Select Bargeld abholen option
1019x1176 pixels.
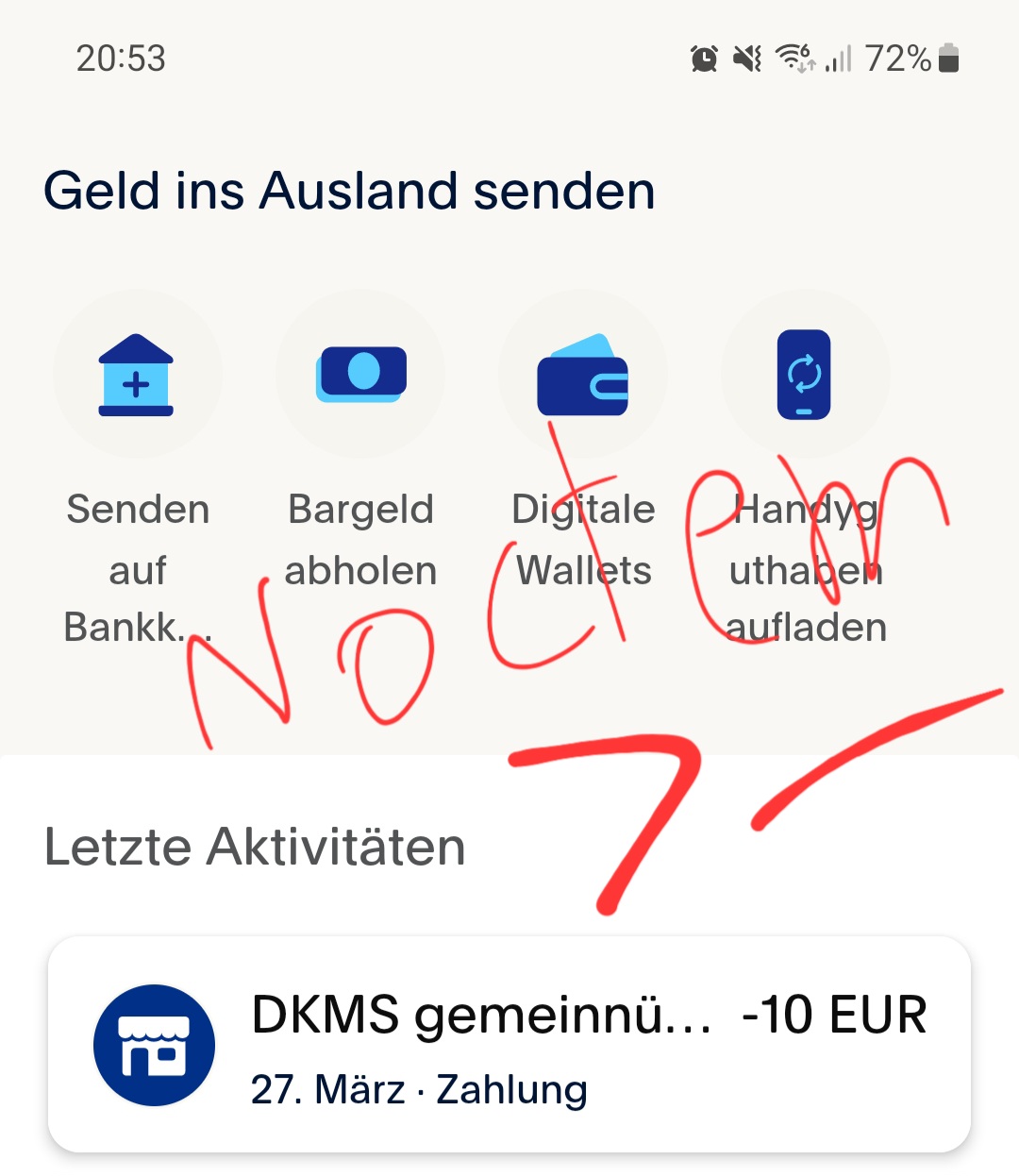click(360, 375)
